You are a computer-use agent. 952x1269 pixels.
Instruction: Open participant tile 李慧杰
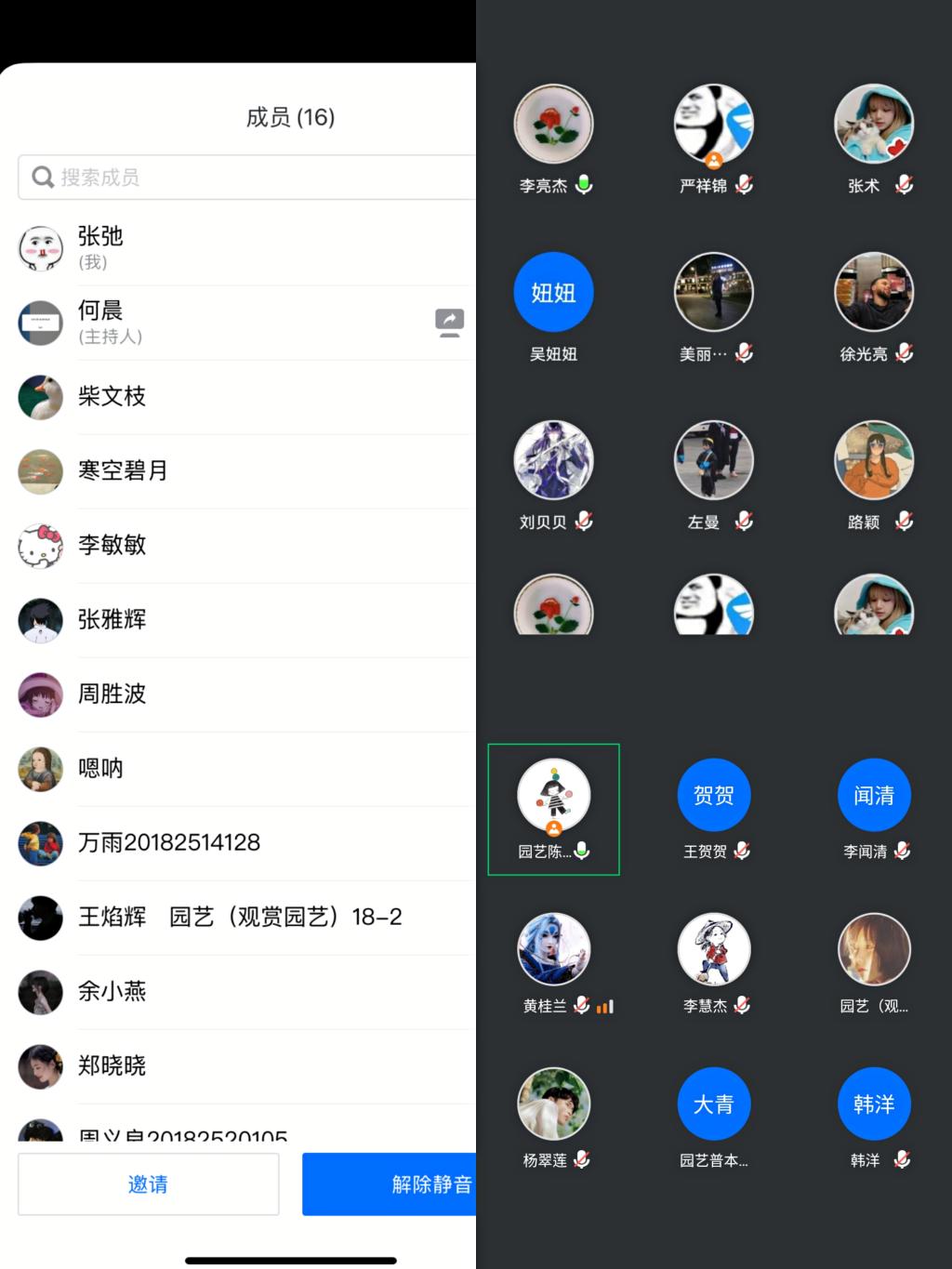(x=714, y=950)
